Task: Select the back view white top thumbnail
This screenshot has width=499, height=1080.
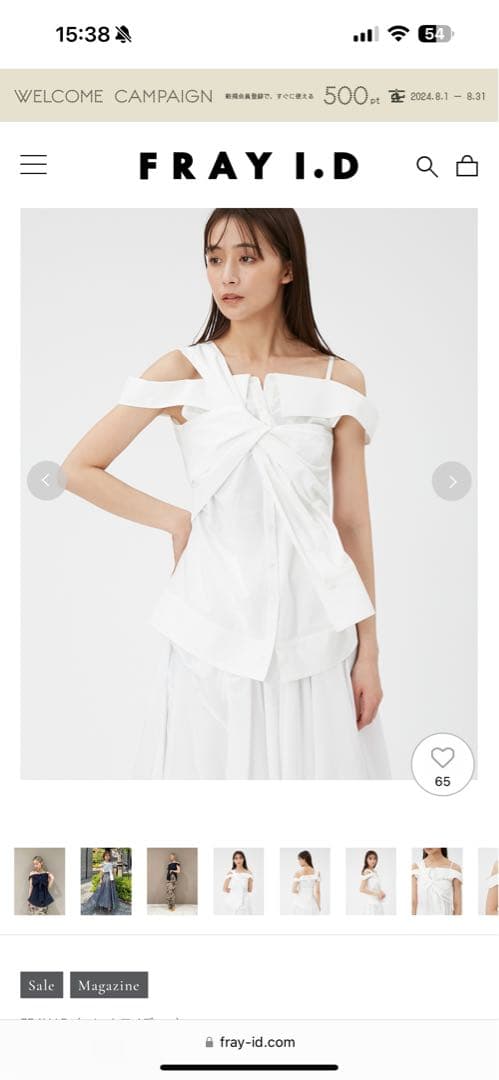Action: tap(305, 881)
